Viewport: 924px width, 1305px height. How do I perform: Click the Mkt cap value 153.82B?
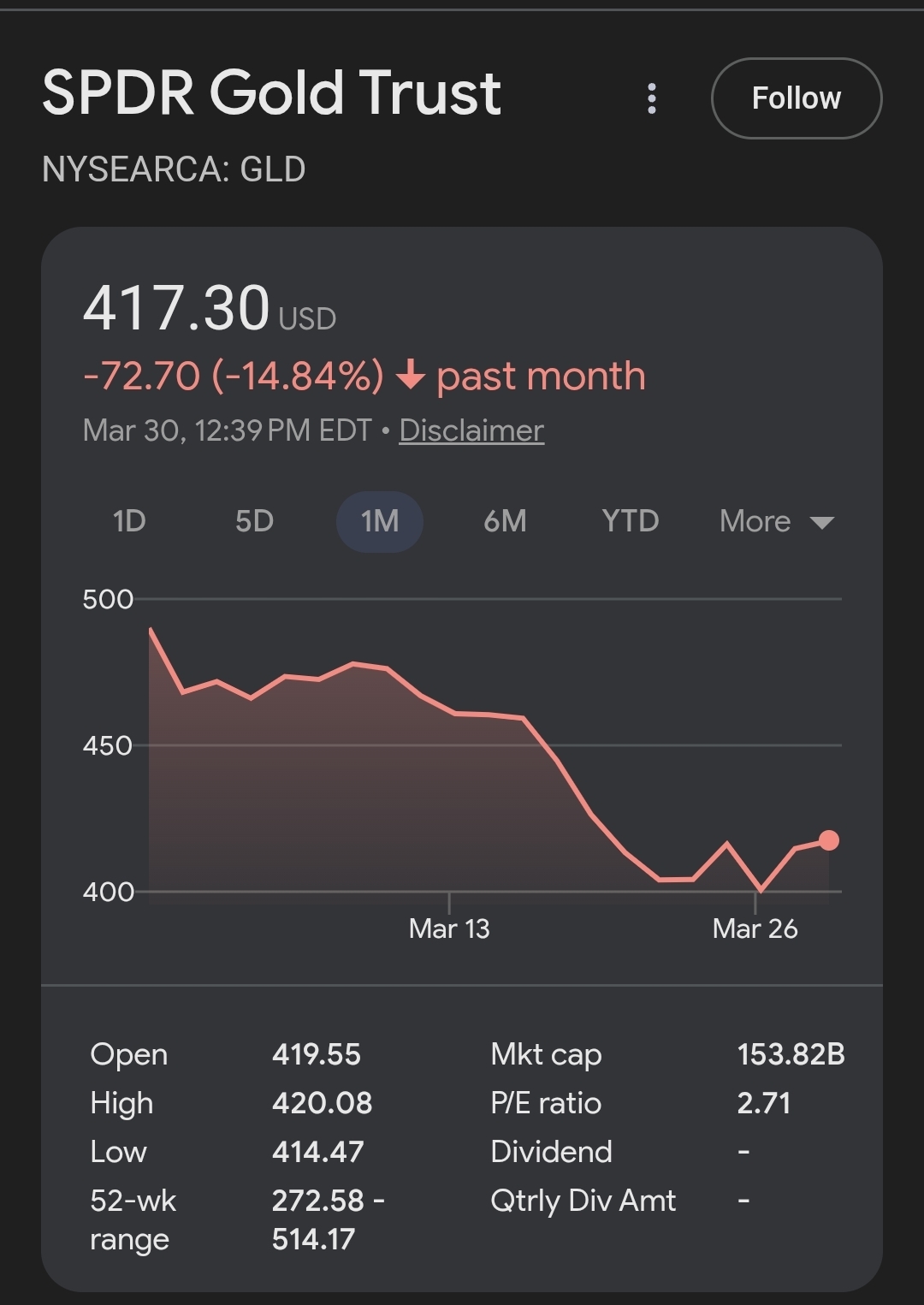791,1055
